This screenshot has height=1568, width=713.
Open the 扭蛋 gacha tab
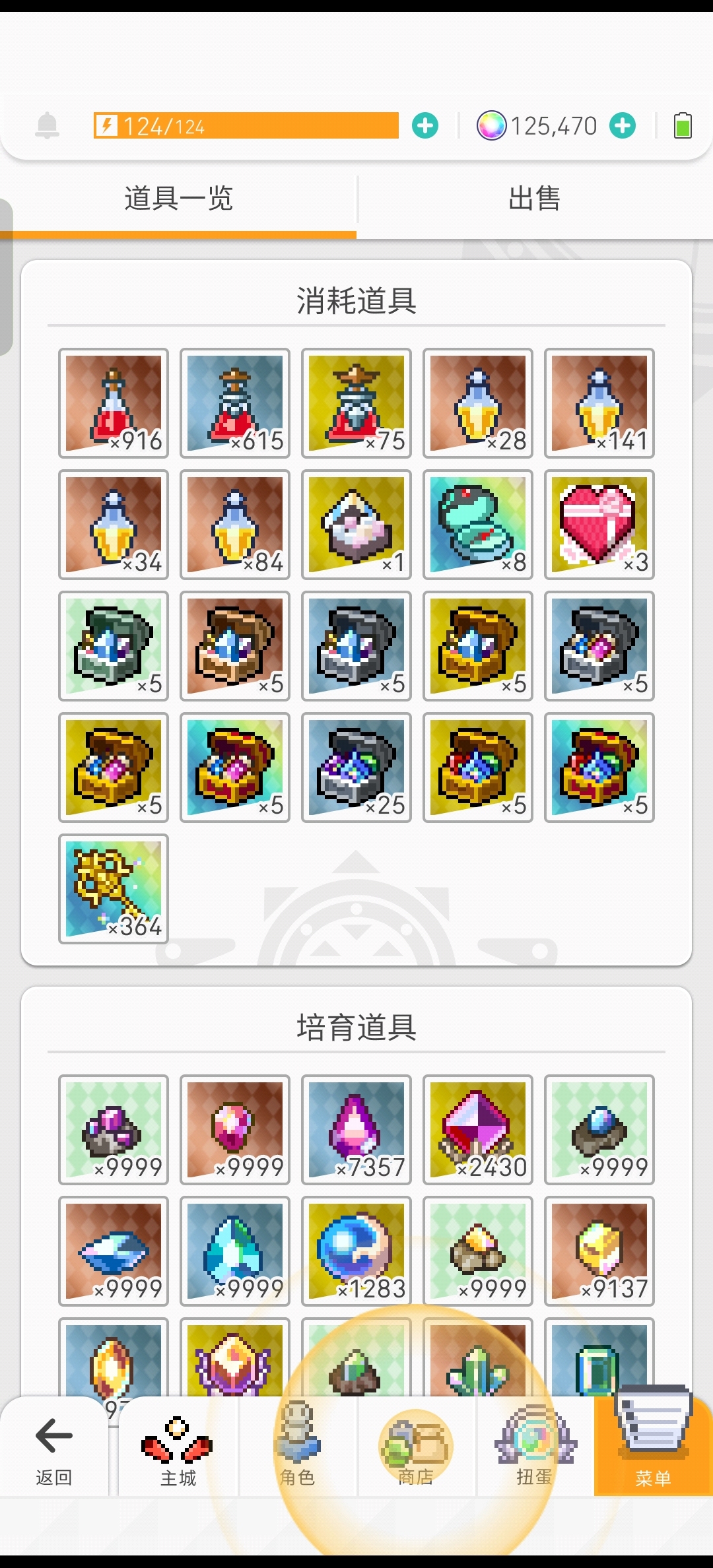(x=535, y=1449)
